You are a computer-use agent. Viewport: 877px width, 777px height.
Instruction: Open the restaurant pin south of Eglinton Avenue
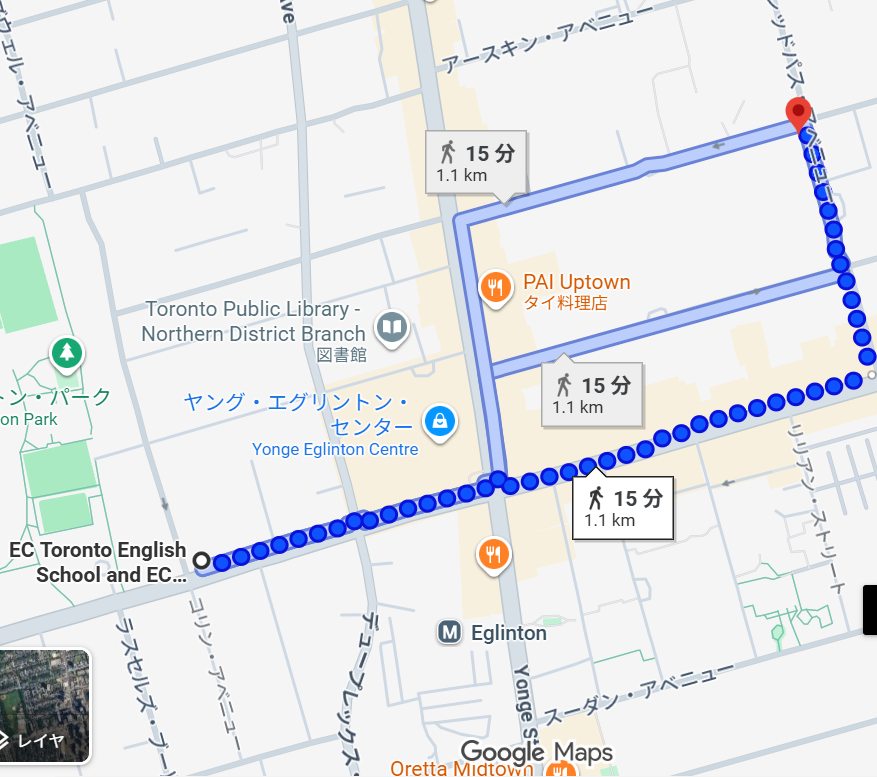coord(491,553)
